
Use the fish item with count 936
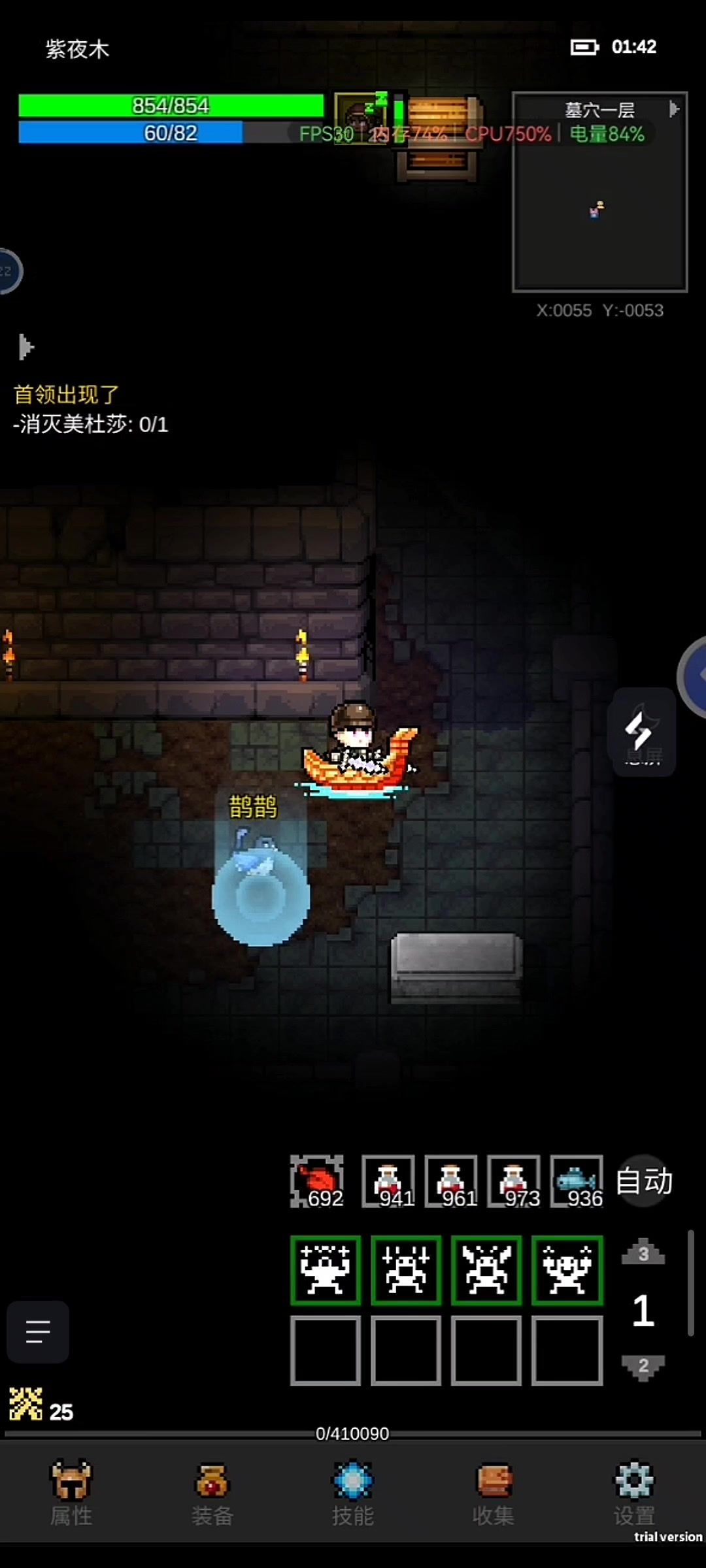577,1181
